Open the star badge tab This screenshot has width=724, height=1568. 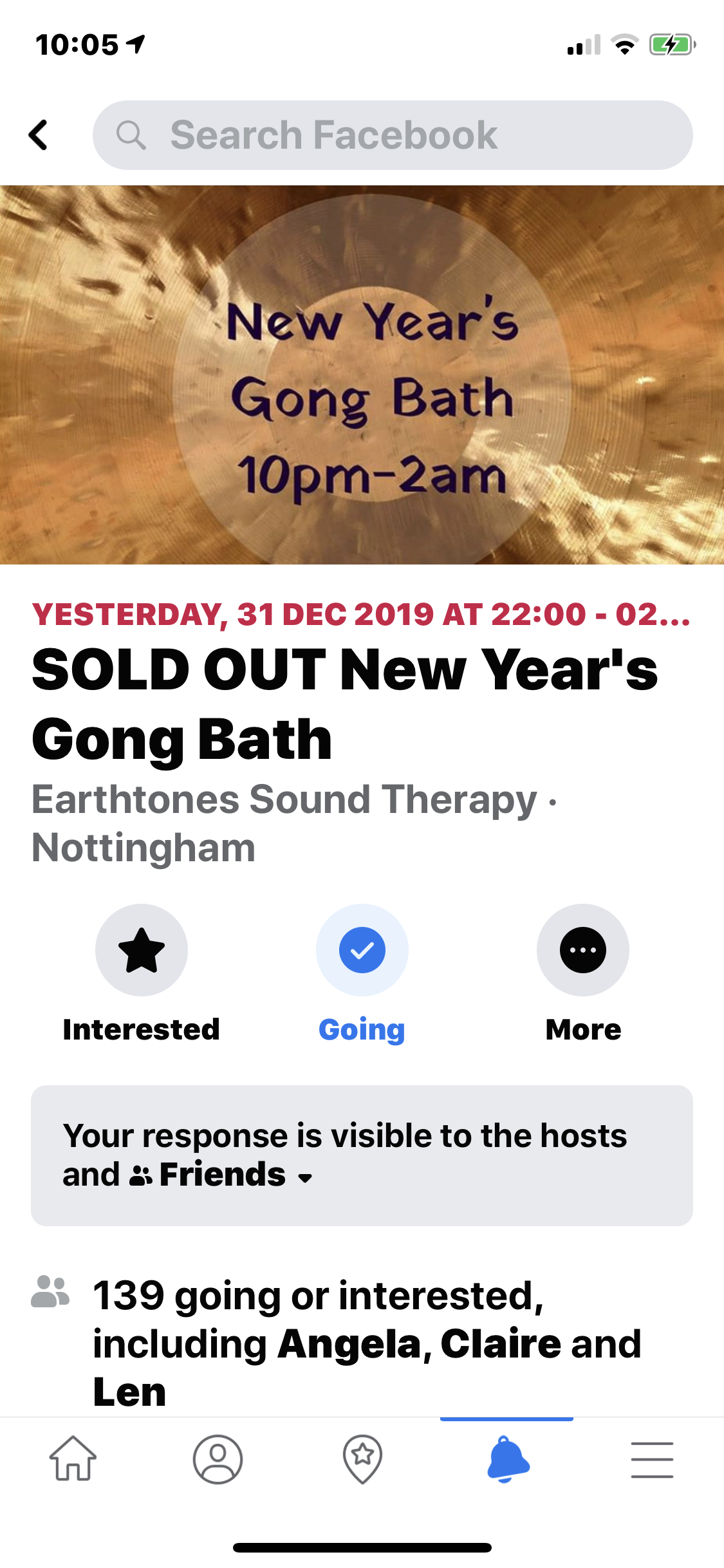[x=362, y=1459]
